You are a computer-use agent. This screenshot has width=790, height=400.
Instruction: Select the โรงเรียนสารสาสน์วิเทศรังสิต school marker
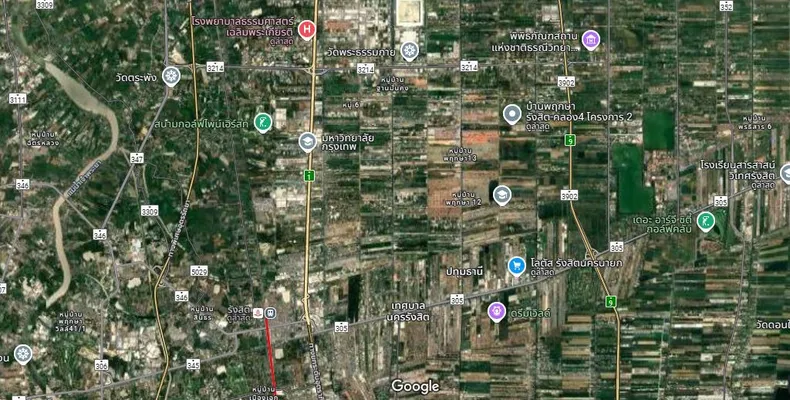785,172
